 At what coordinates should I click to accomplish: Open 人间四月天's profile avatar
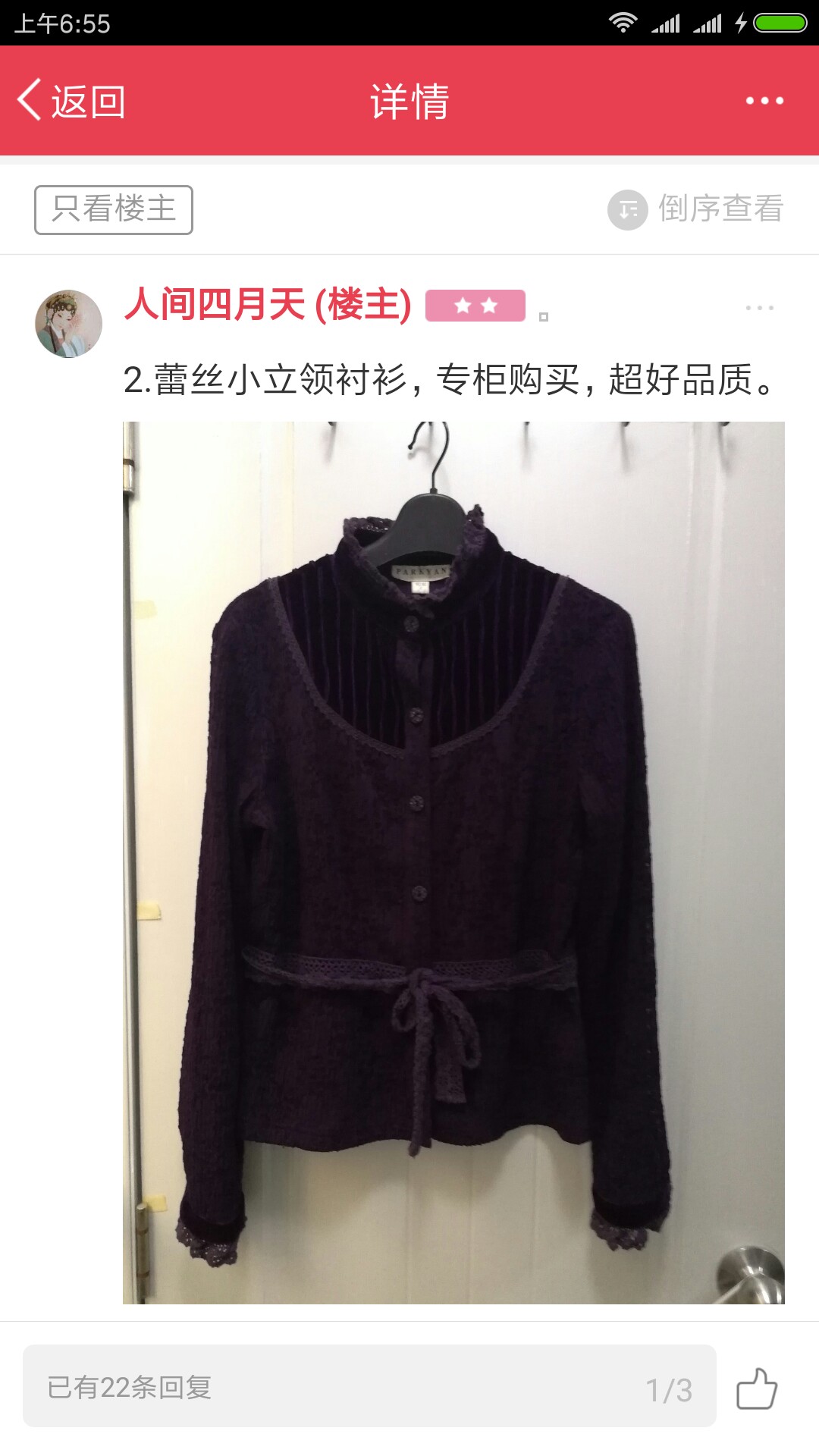tap(69, 324)
